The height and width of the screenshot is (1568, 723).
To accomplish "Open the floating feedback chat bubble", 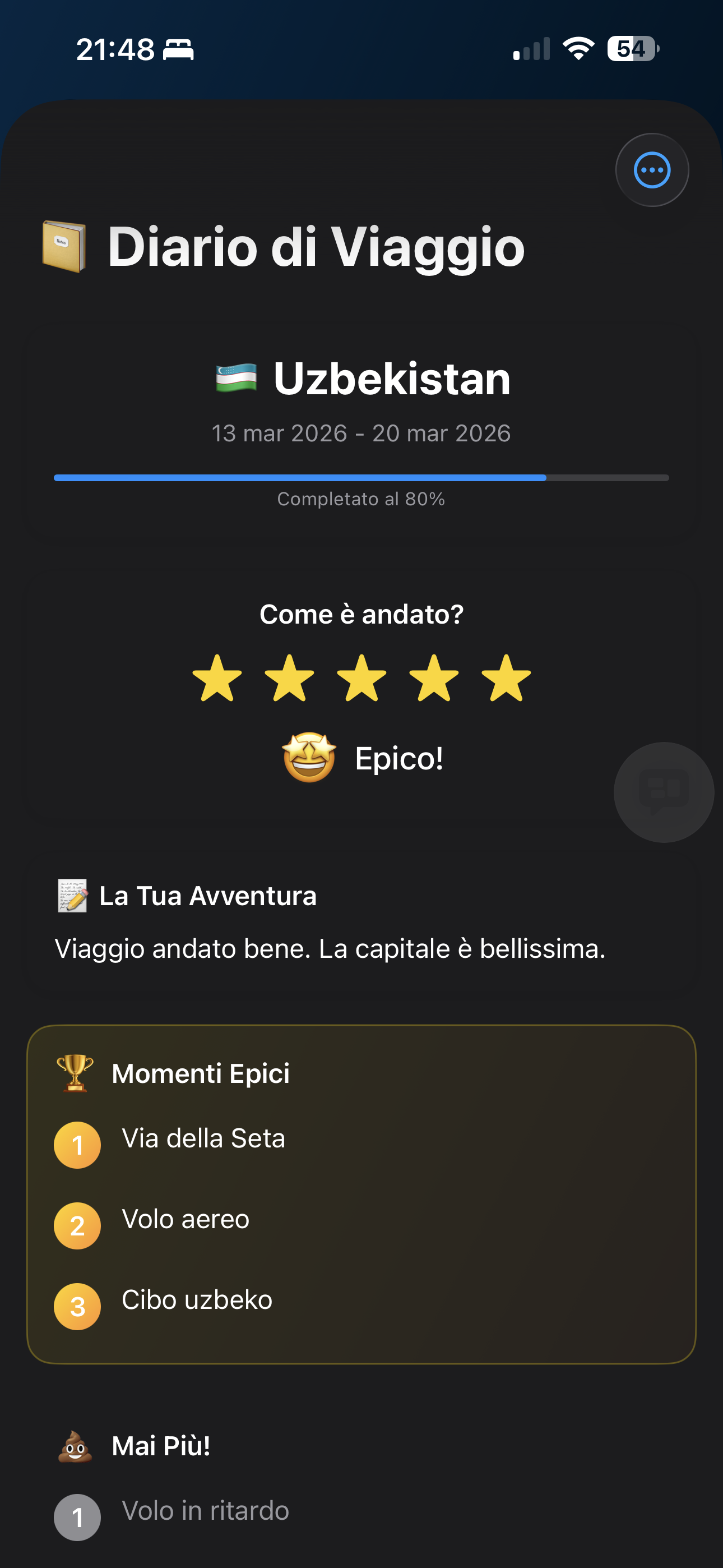I will click(x=664, y=792).
